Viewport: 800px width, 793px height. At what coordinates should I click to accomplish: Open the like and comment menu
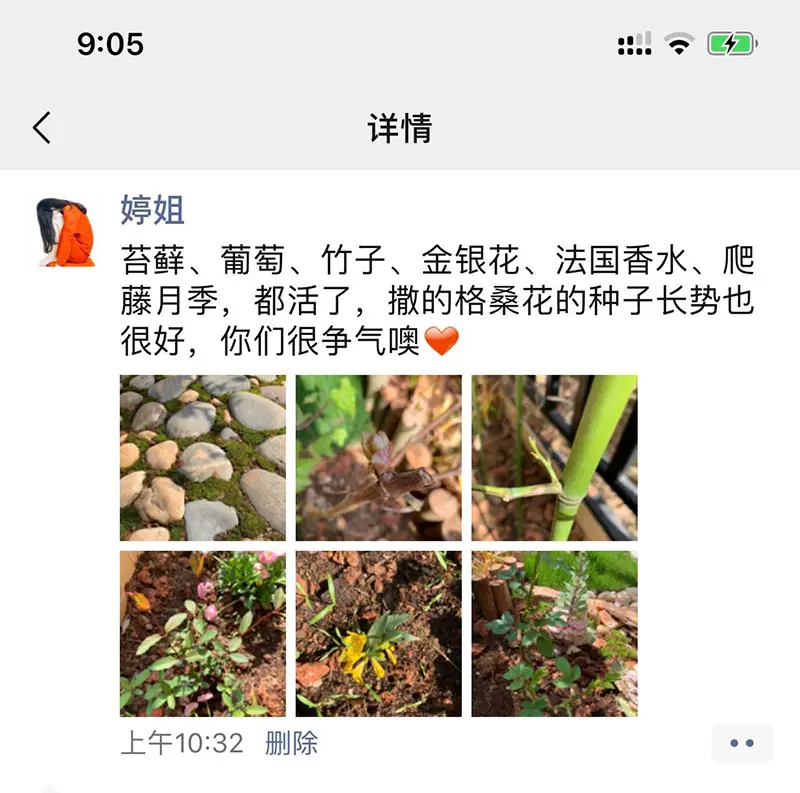742,743
